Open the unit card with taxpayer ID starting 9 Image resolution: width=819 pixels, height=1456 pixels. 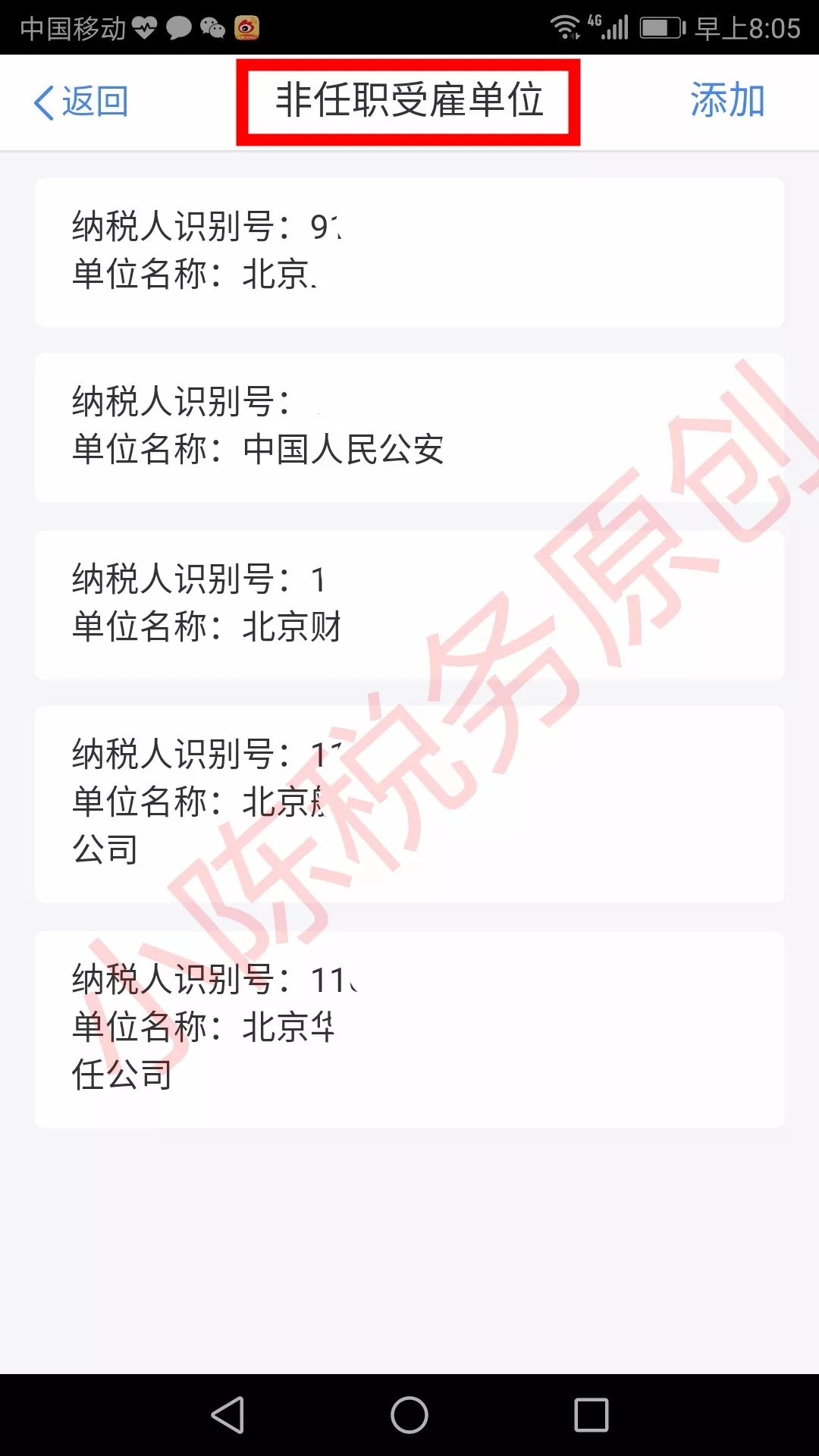click(x=409, y=252)
